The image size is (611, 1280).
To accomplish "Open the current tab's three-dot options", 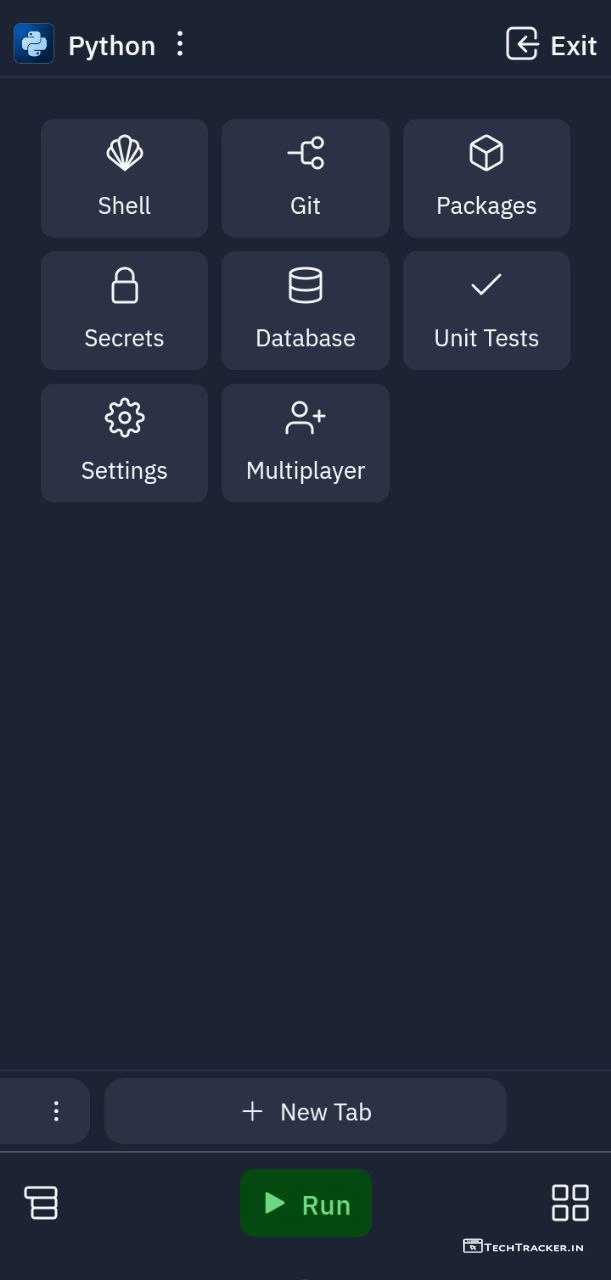I will tap(56, 1111).
